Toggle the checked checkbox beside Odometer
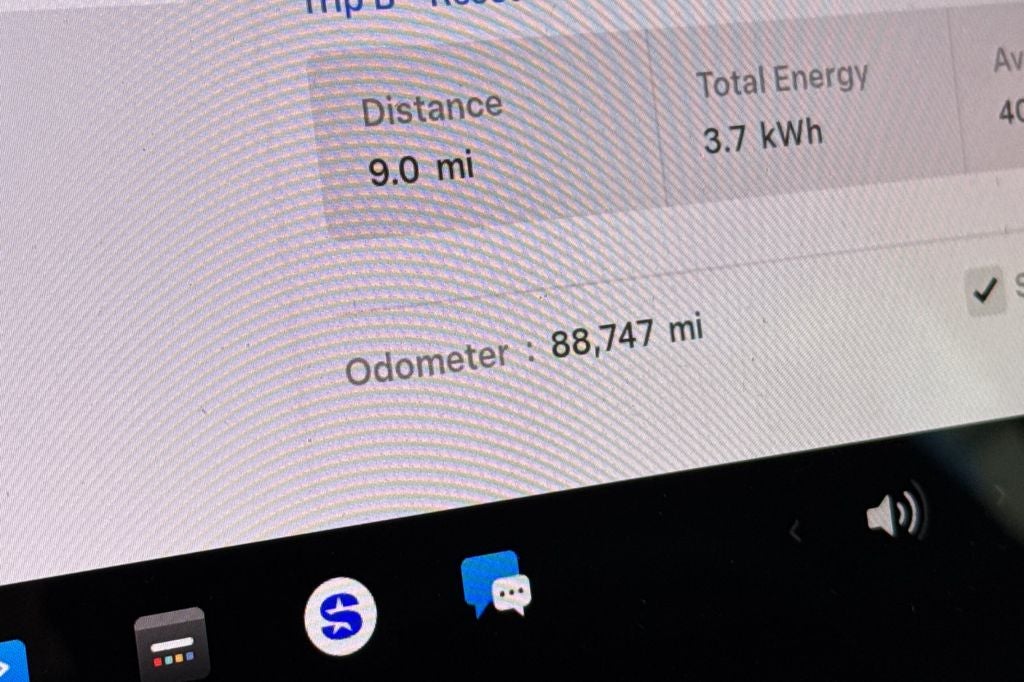Screen dimensions: 1024x682 click(x=986, y=291)
